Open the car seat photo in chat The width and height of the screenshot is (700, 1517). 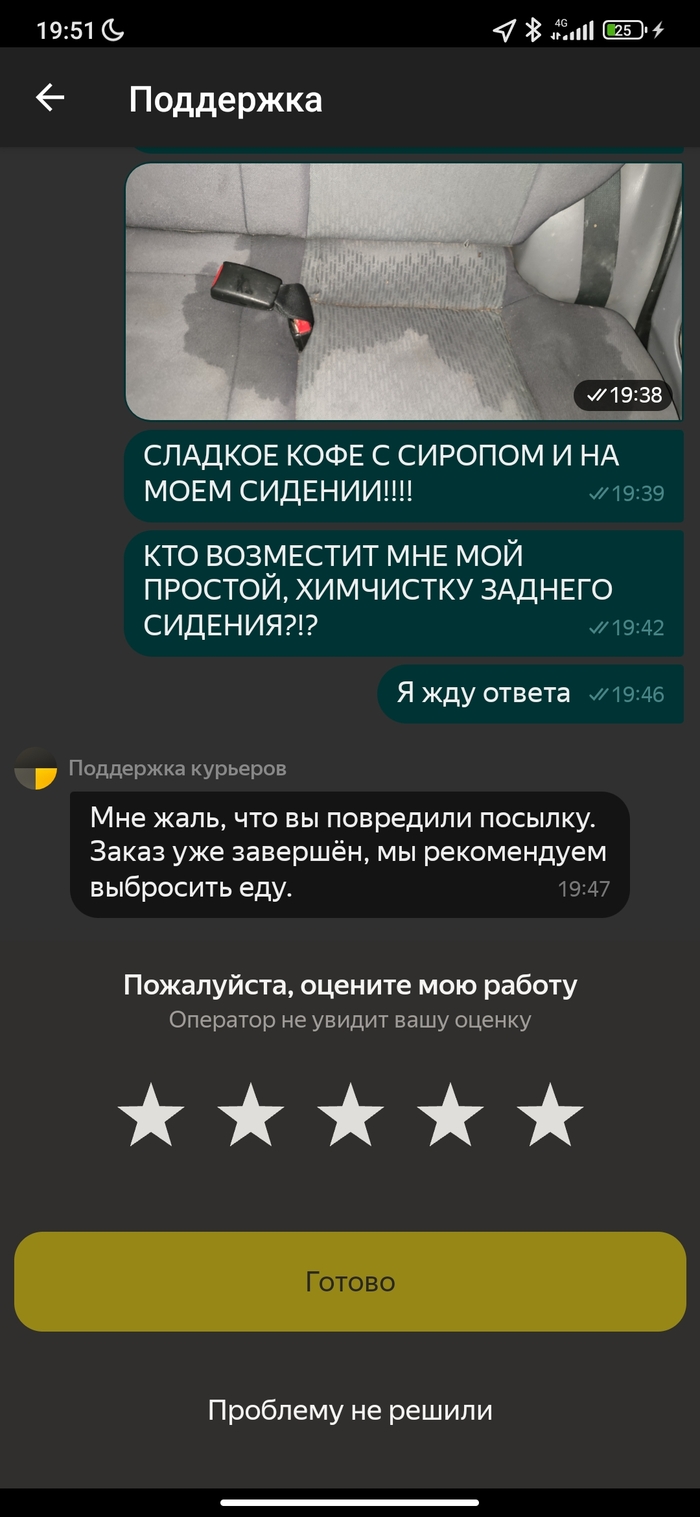point(403,290)
